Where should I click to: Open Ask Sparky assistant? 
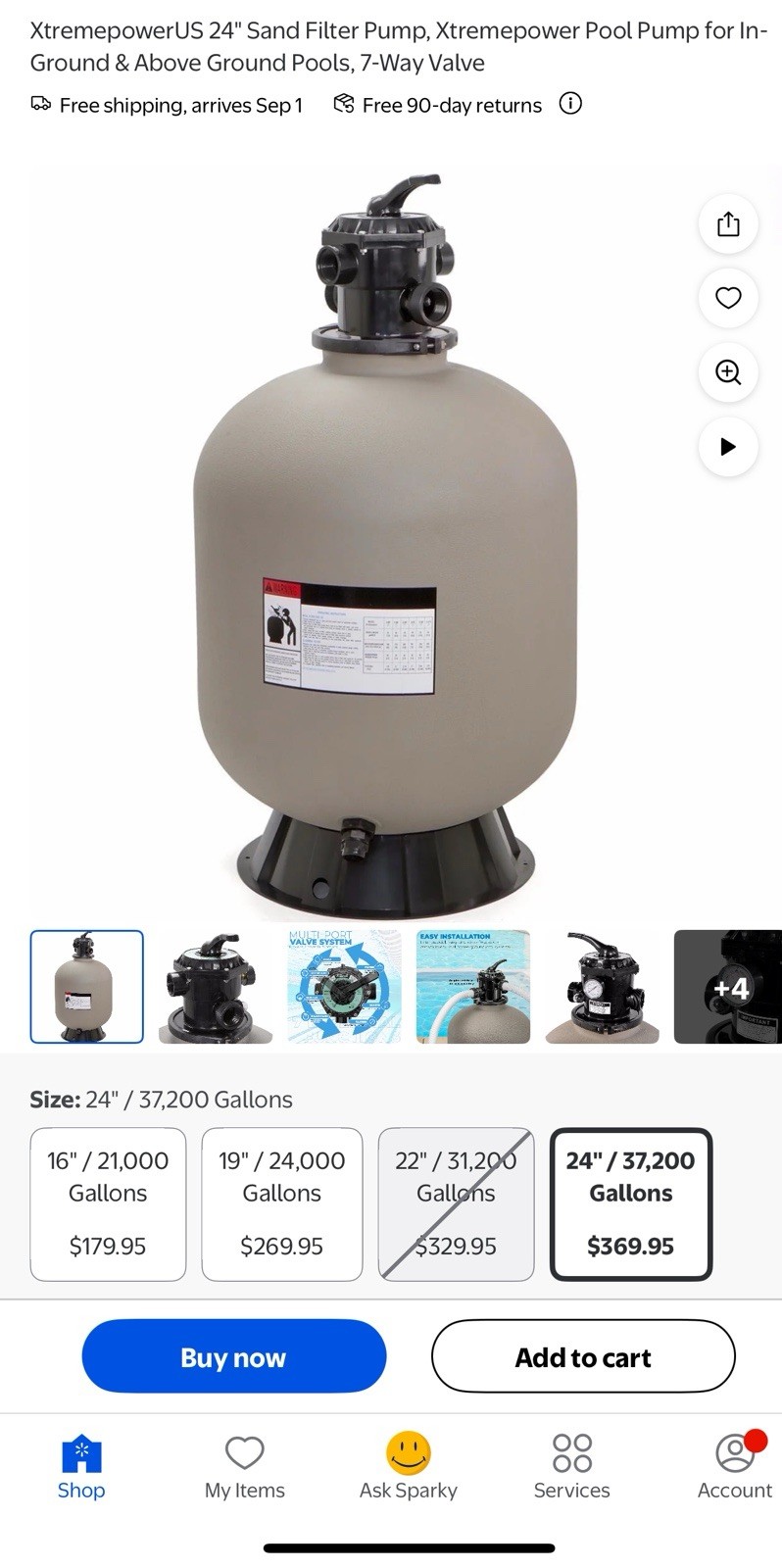[x=408, y=1467]
